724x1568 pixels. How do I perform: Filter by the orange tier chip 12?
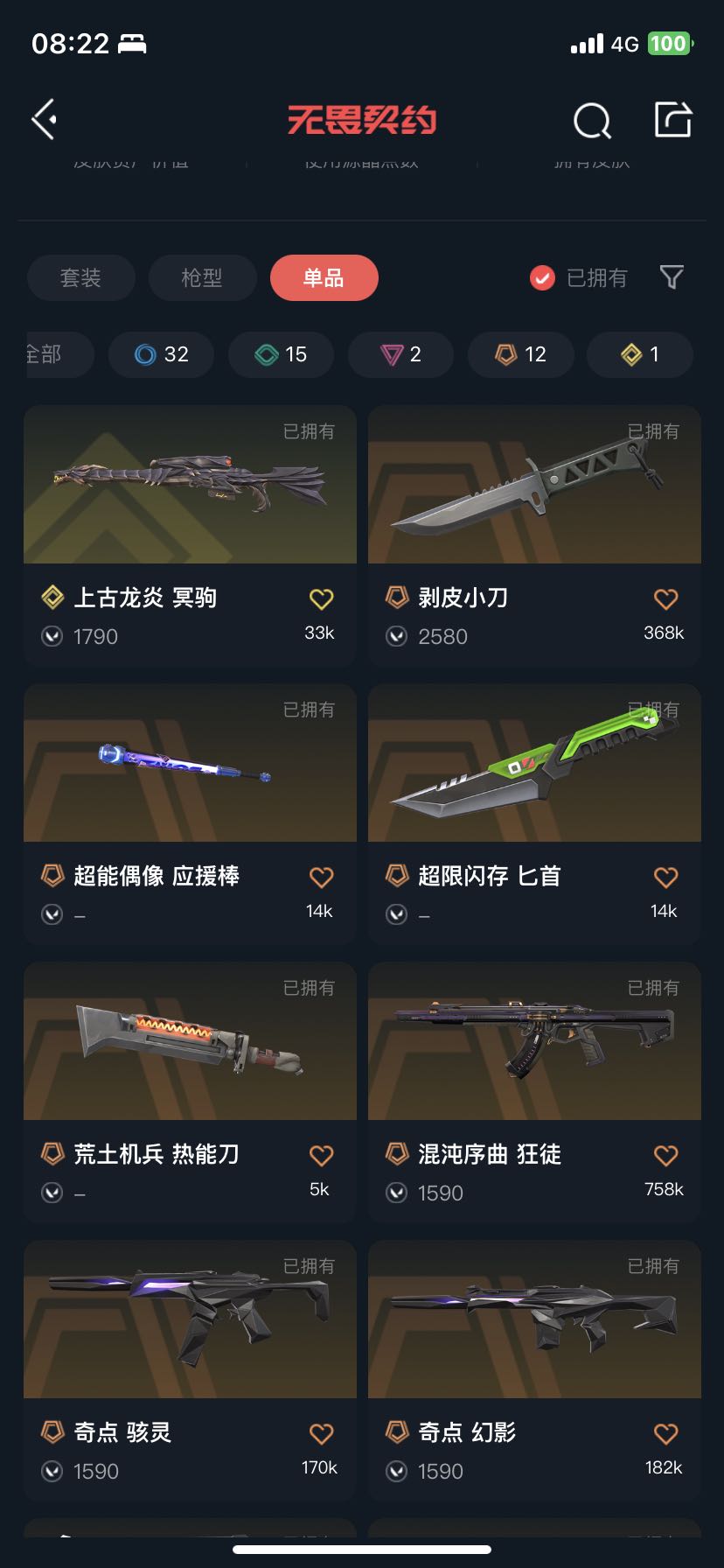[520, 354]
